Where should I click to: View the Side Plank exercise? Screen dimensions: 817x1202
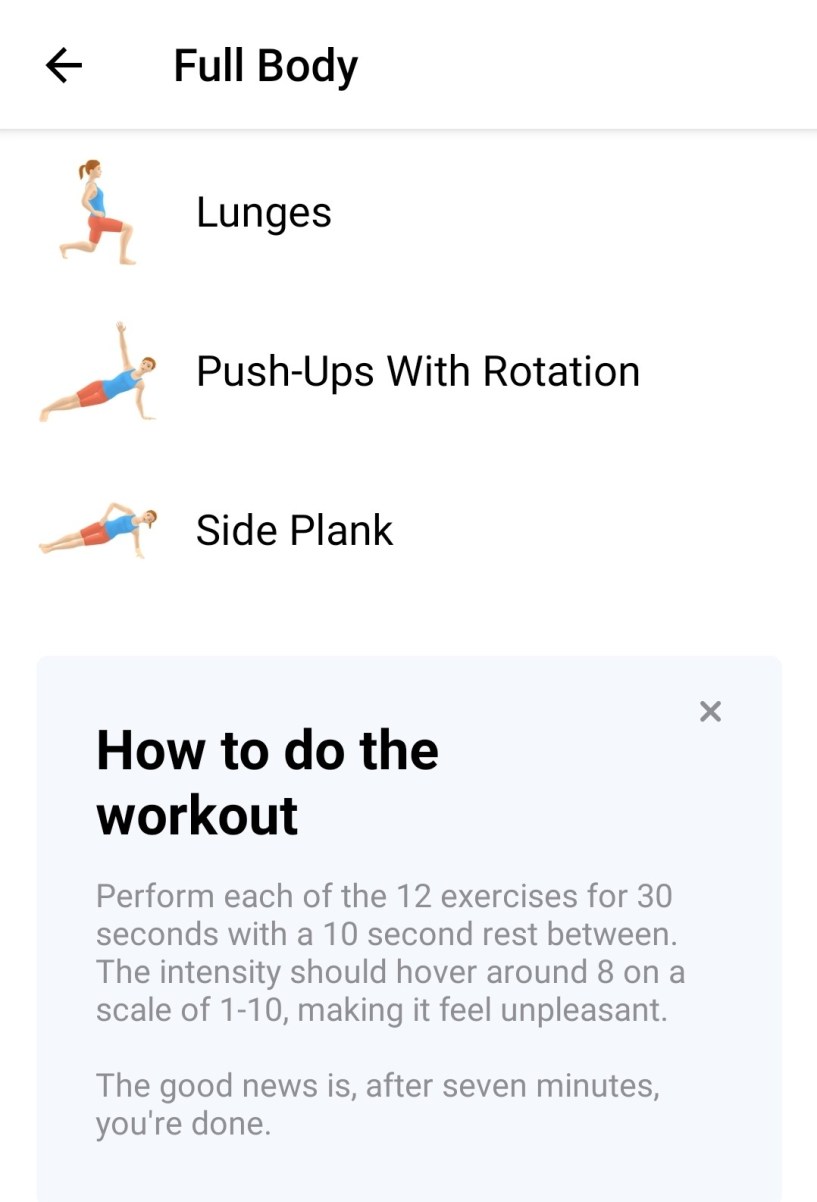coord(294,530)
